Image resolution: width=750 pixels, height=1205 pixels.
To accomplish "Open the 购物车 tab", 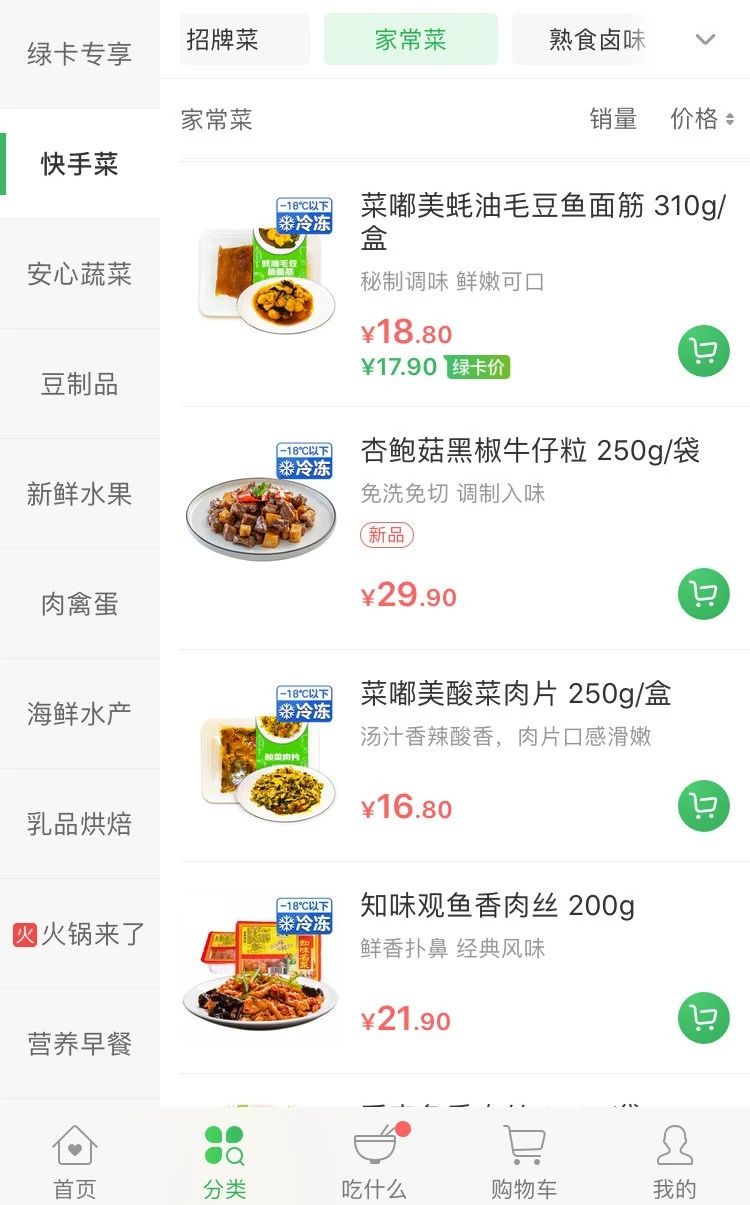I will click(x=524, y=1160).
